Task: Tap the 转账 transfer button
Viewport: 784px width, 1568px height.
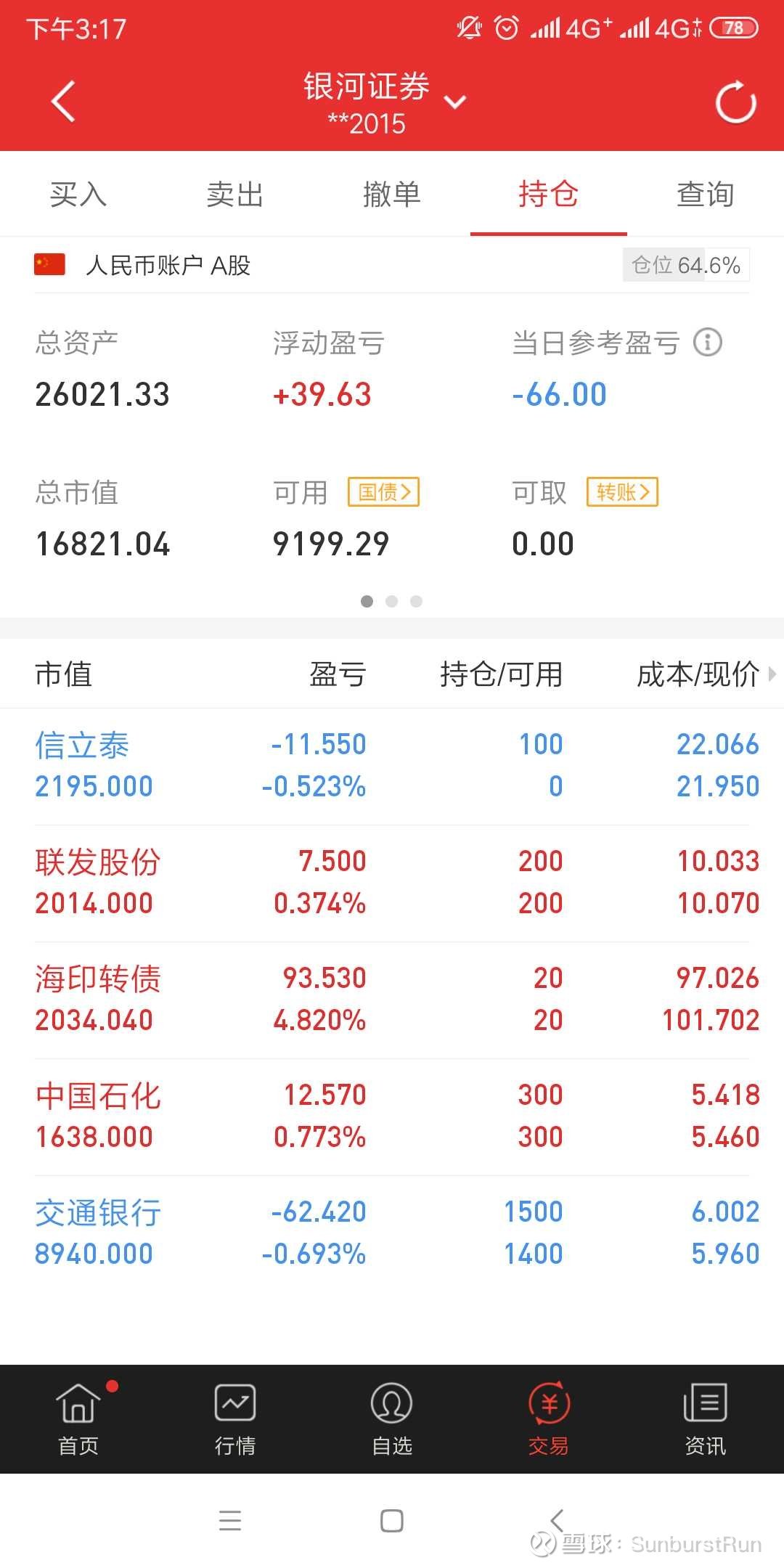Action: click(x=623, y=492)
